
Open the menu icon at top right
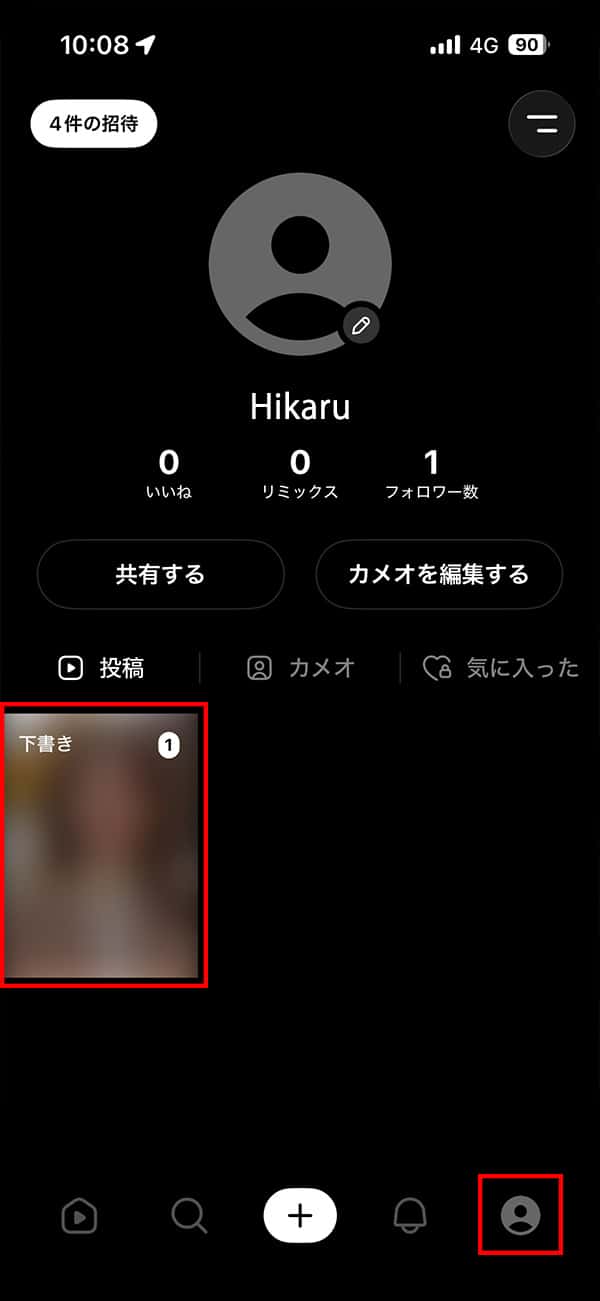(x=541, y=124)
